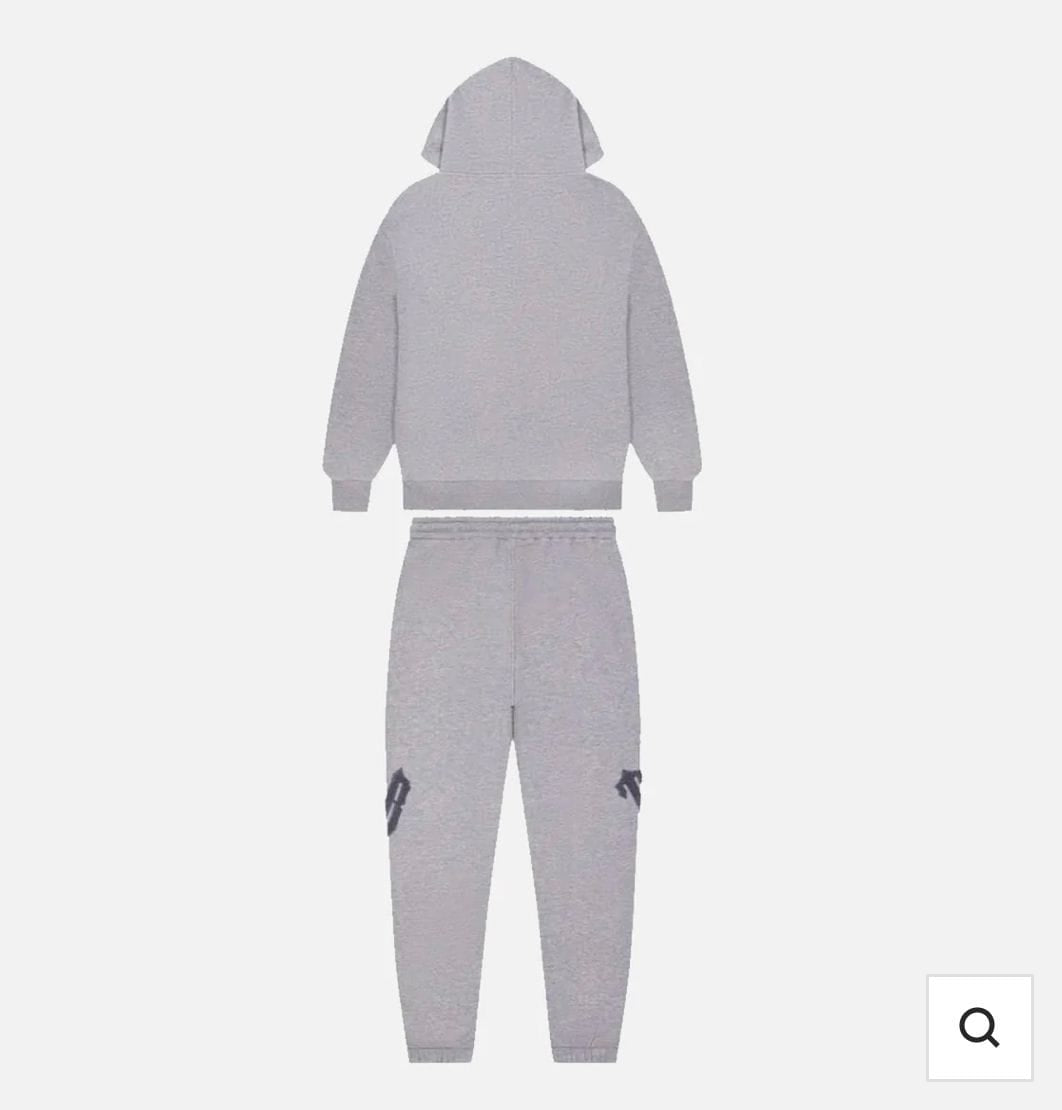Open the grey tracksuit product image
The height and width of the screenshot is (1110, 1062).
[x=512, y=560]
